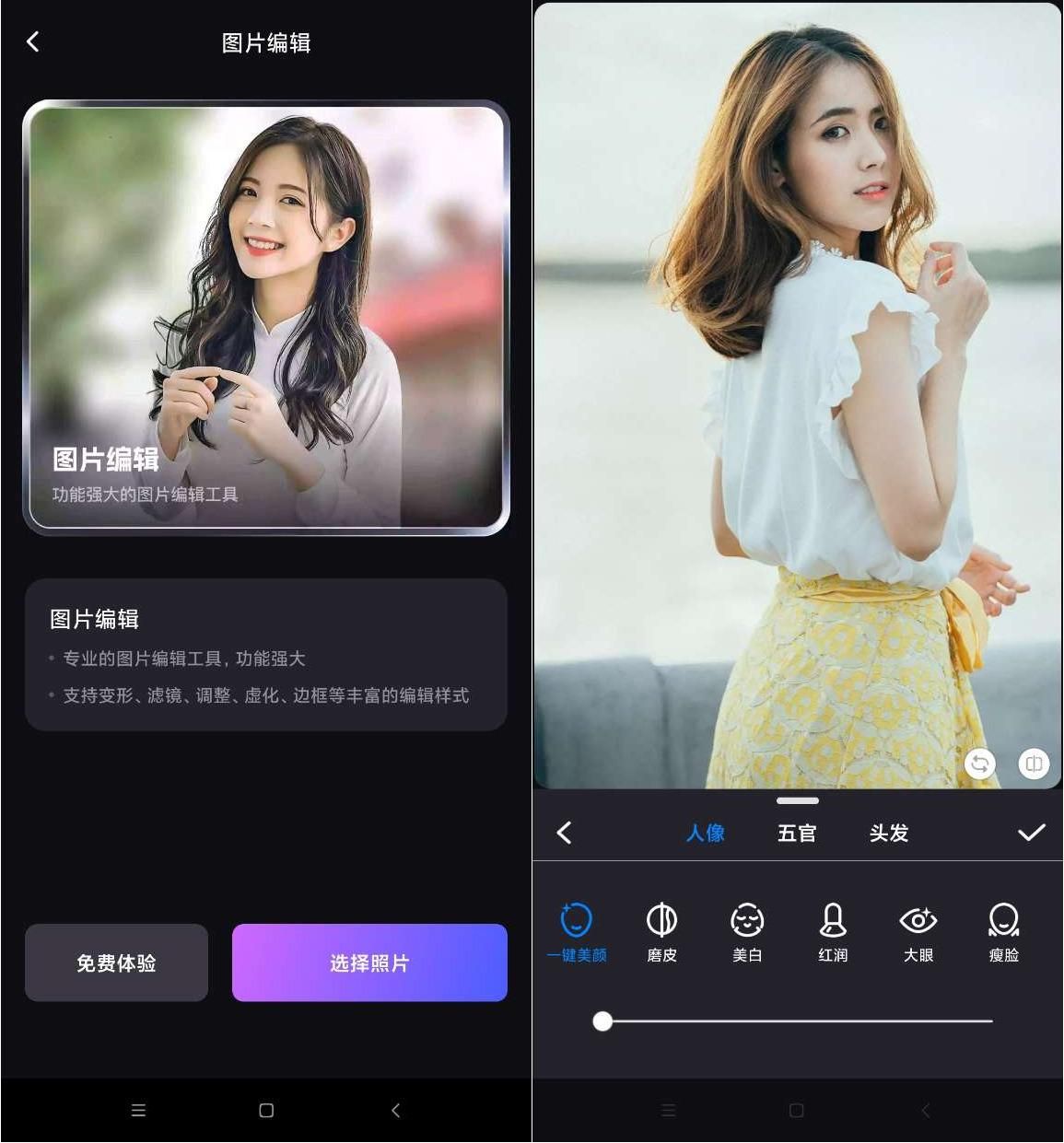Select the 一键美颜 one-tap beauty tool
This screenshot has height=1143, width=1064.
576,930
